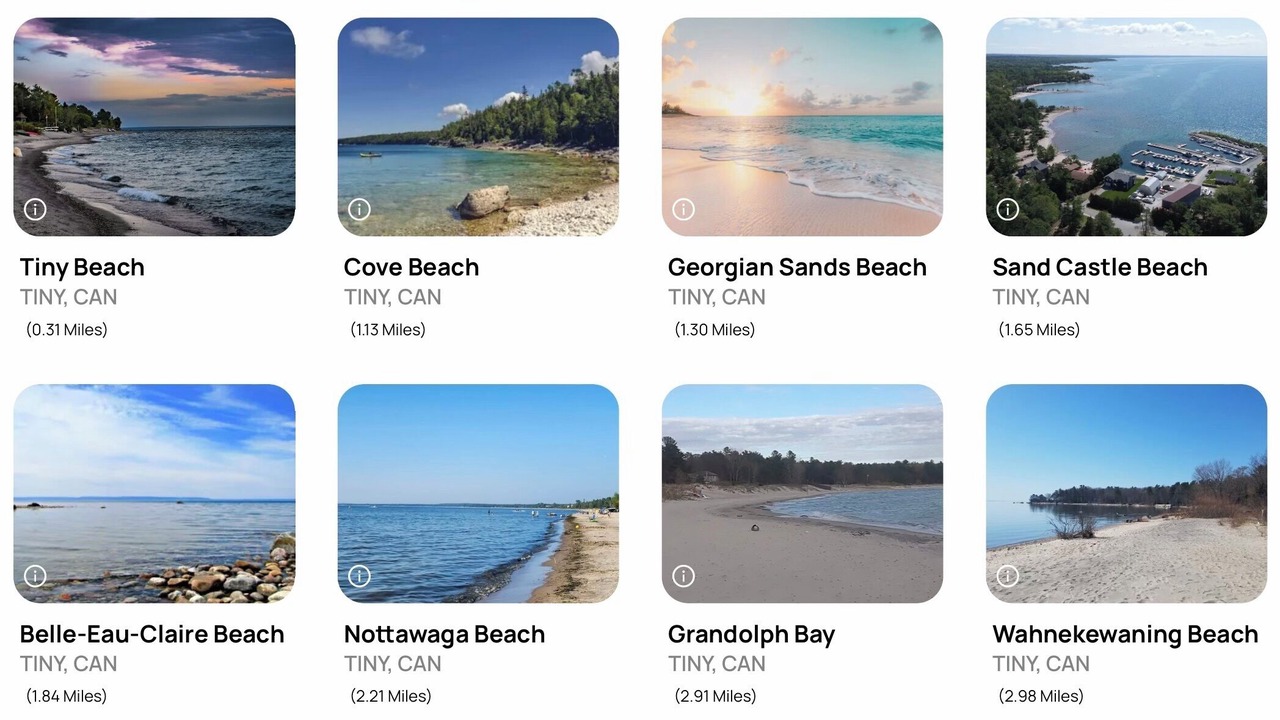Open the Grandolph Bay listing

point(802,493)
